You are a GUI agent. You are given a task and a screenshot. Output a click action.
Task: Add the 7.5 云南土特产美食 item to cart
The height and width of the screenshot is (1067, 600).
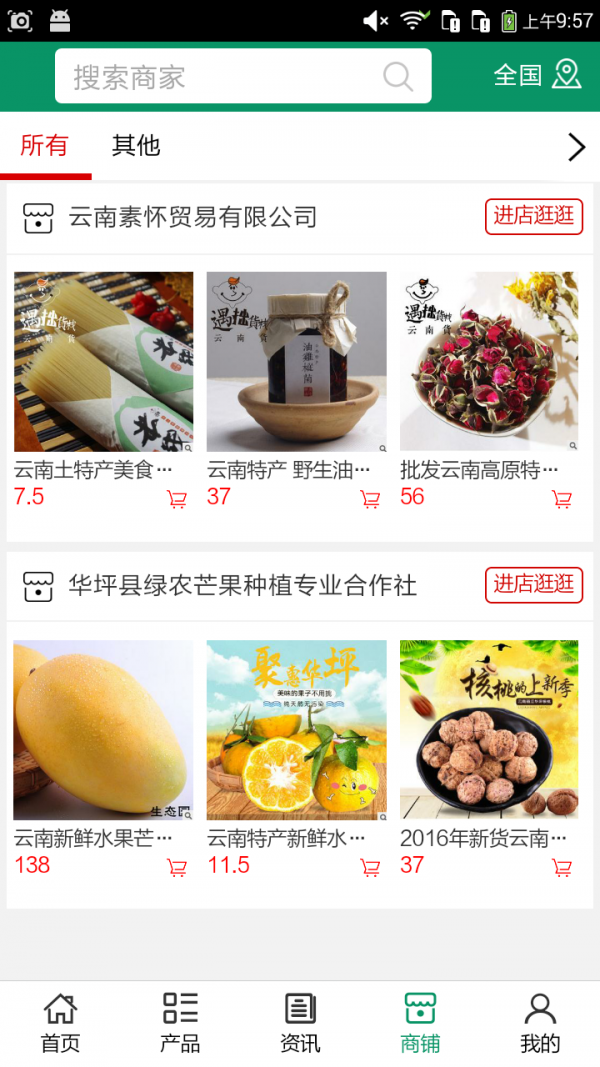pyautogui.click(x=177, y=499)
